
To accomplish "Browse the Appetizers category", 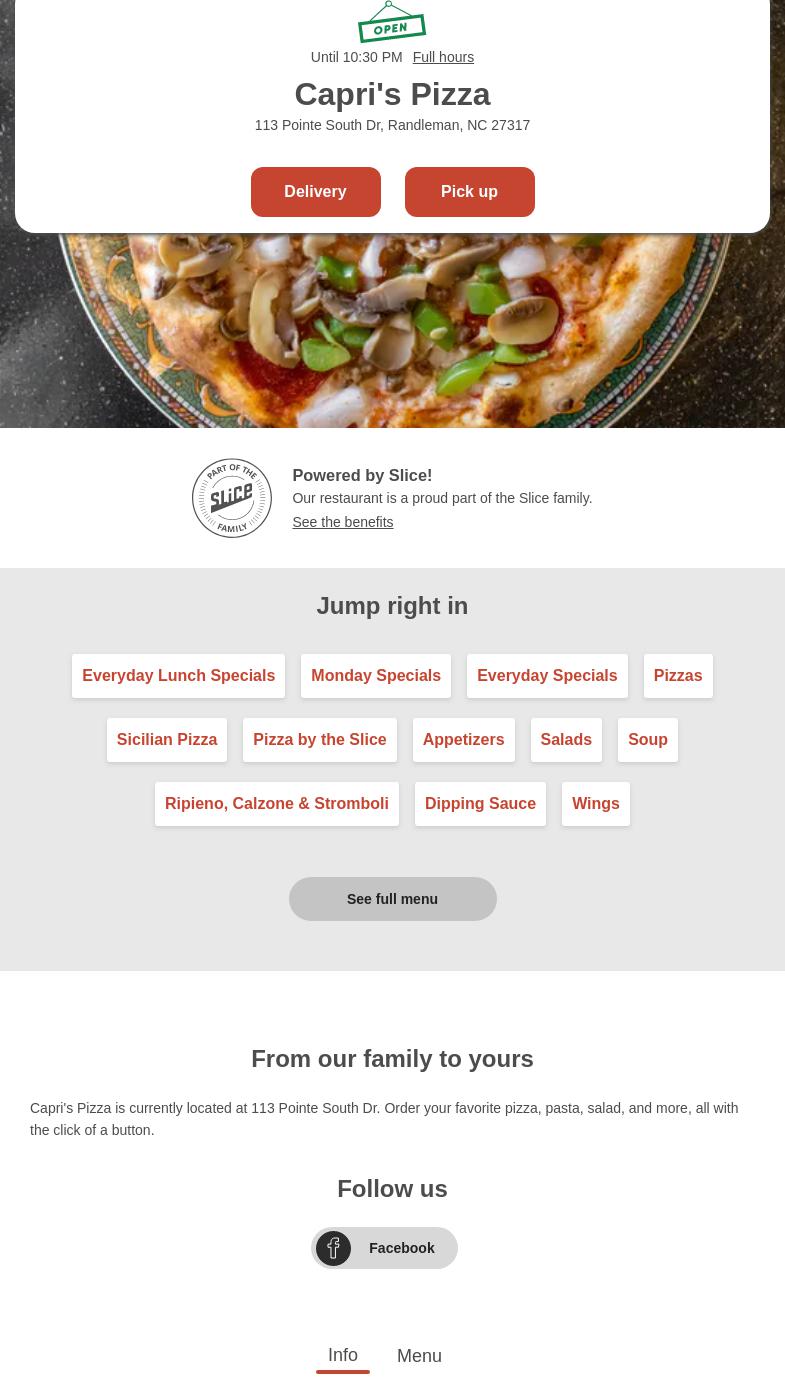I will 463,740.
